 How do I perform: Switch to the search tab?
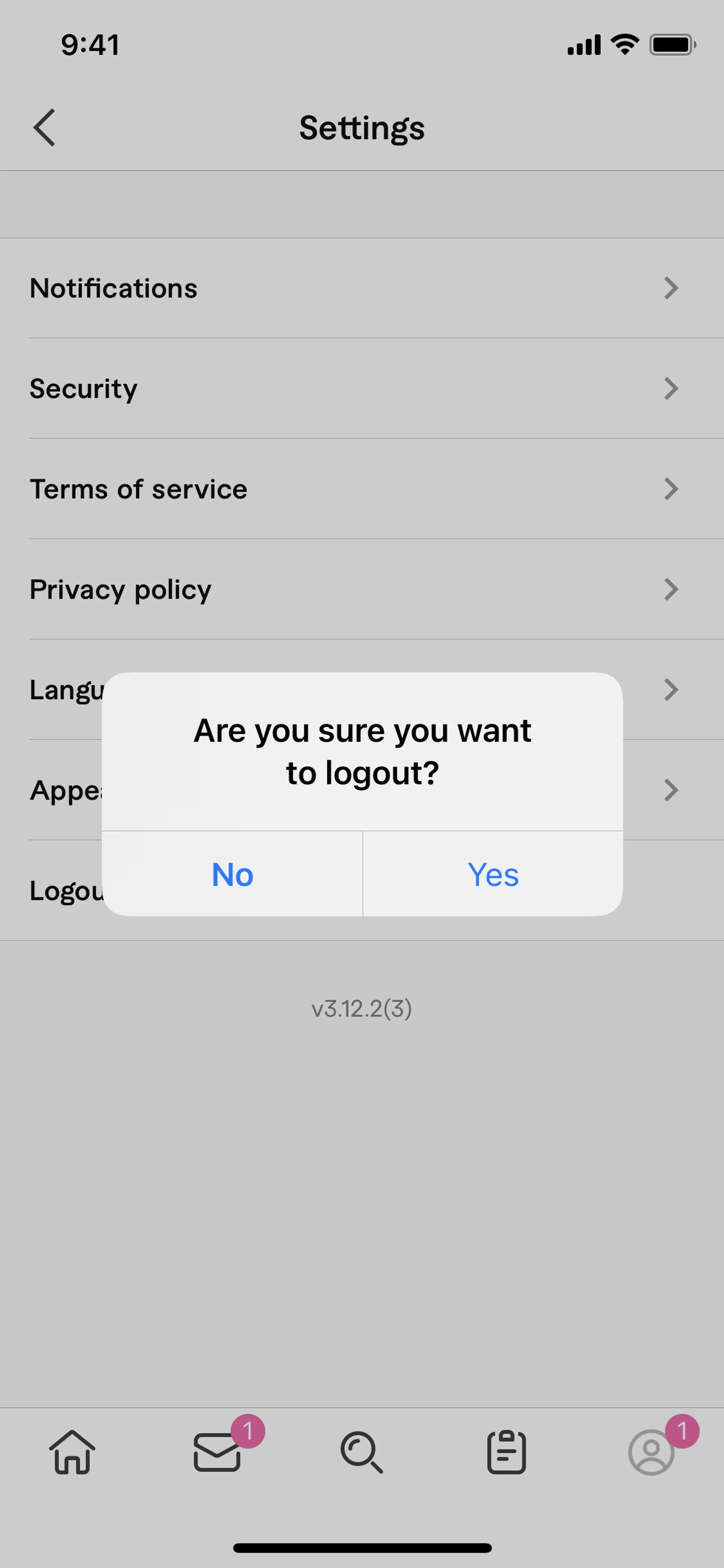point(361,1452)
